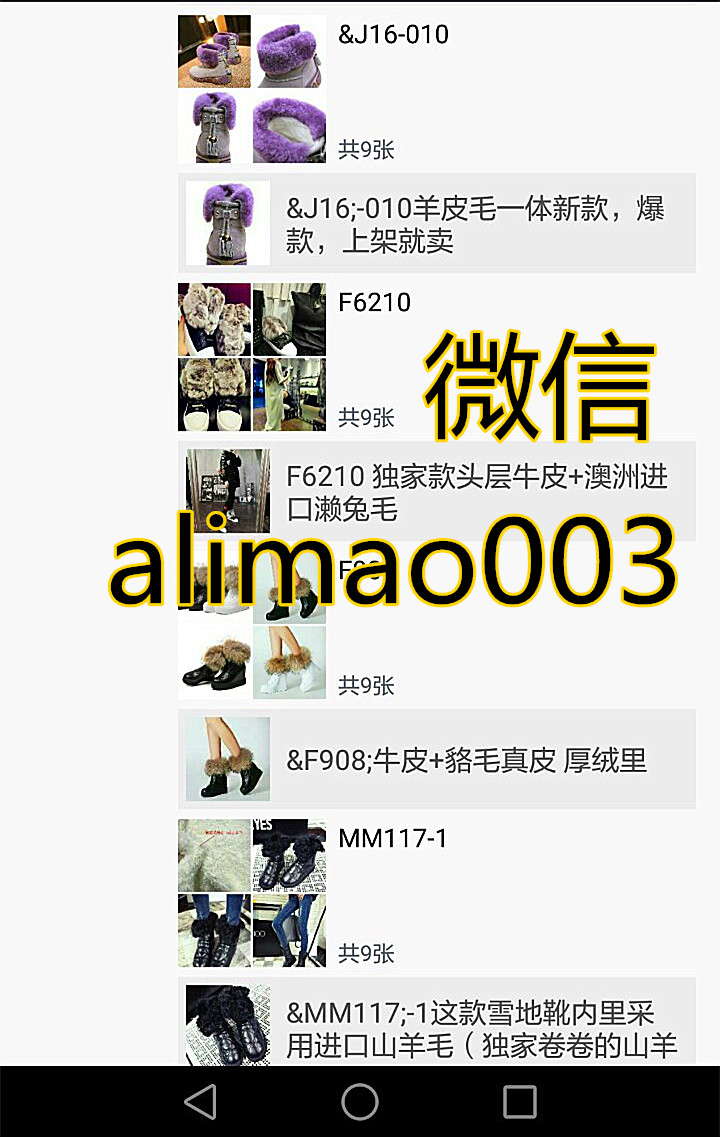Go back with the system back button
This screenshot has width=720, height=1137.
tap(200, 1102)
